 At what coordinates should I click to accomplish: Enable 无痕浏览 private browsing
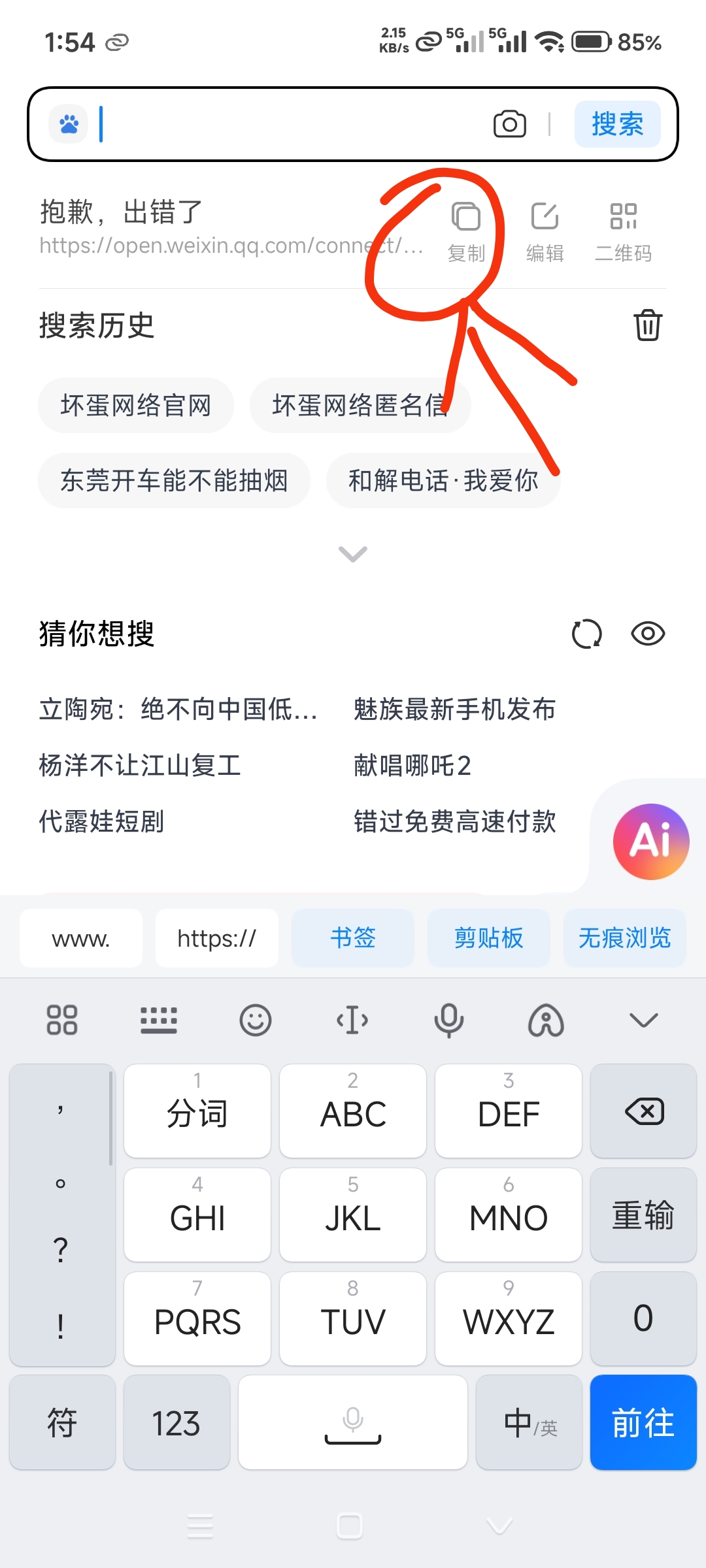624,938
